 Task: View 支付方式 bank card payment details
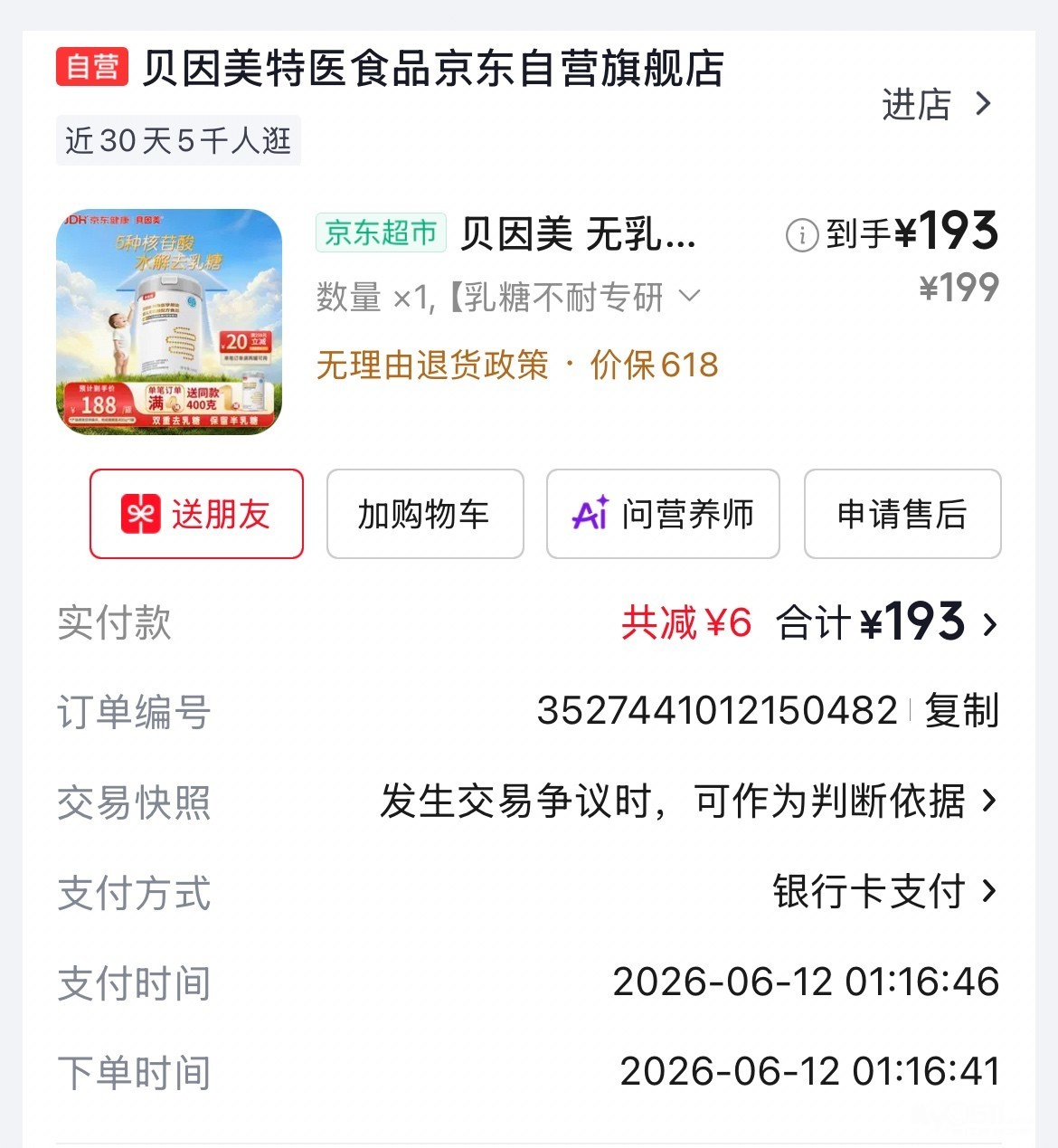pos(528,892)
